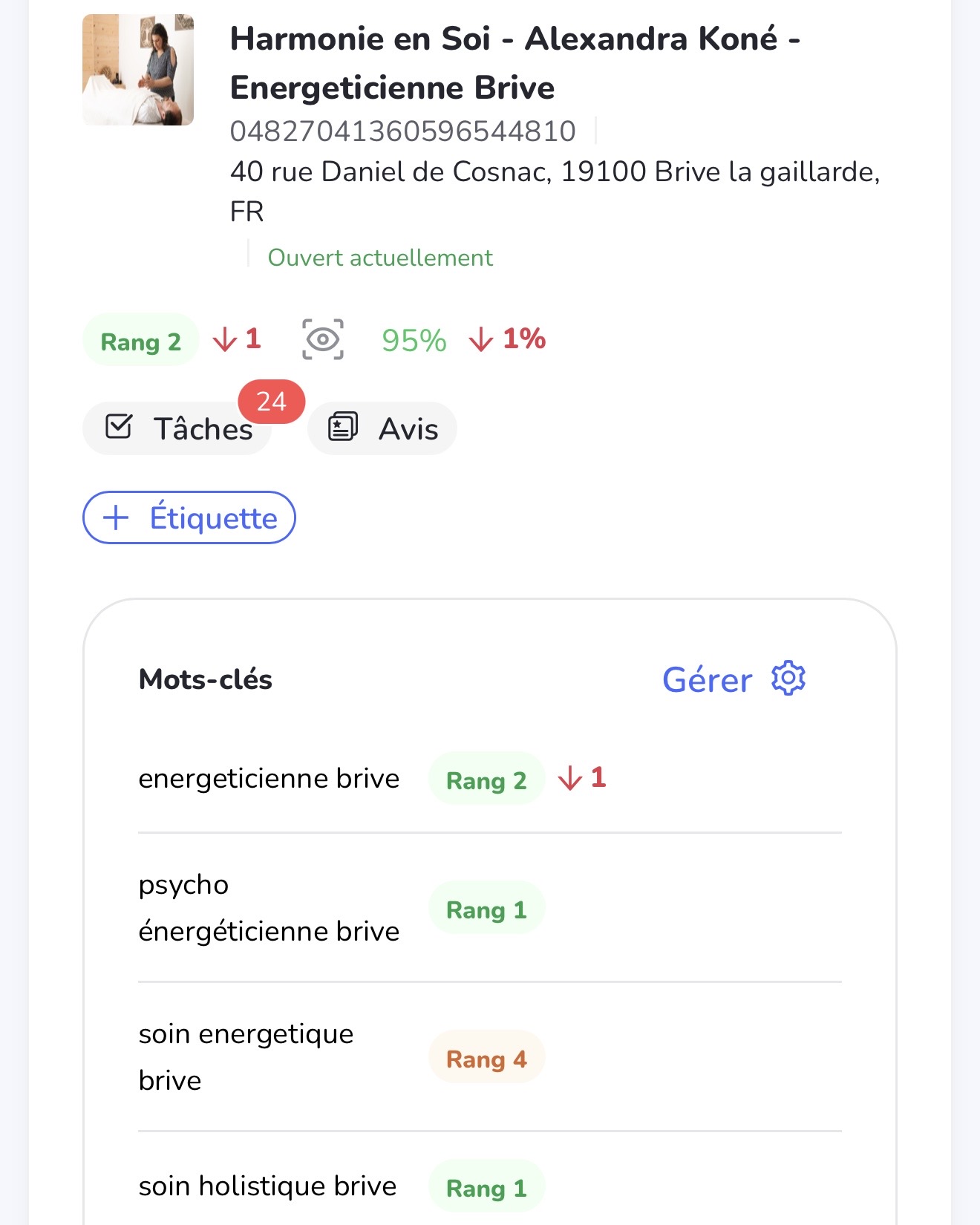Click the Rang 2 status badge

pos(140,340)
